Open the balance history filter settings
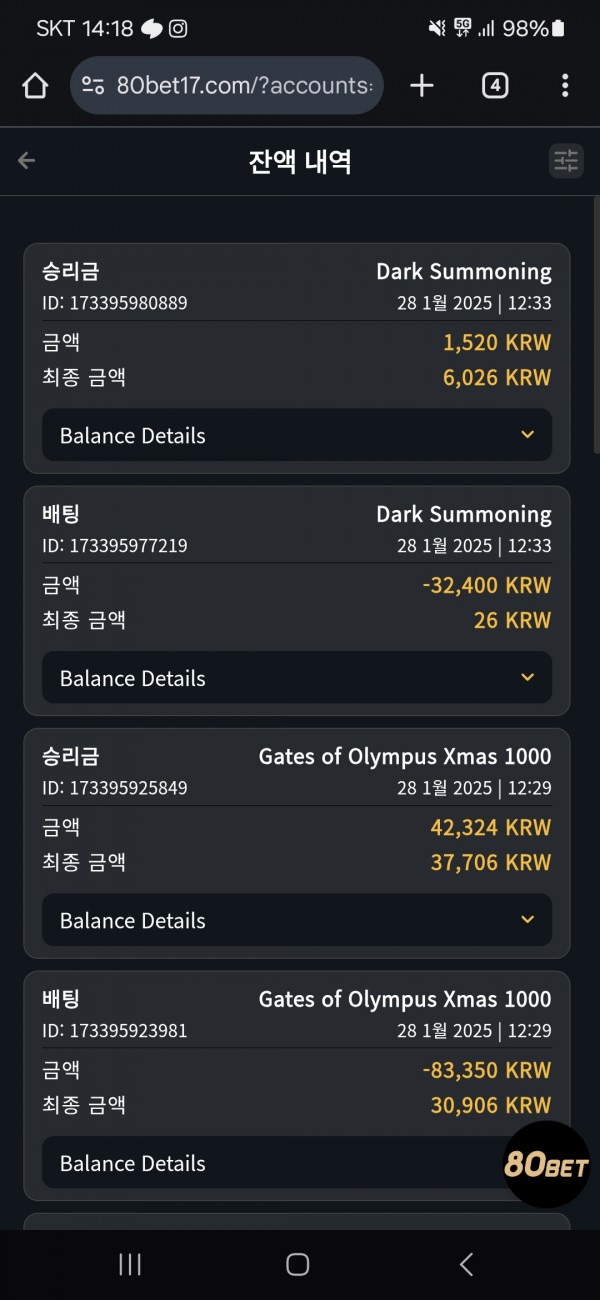The image size is (600, 1300). click(566, 161)
